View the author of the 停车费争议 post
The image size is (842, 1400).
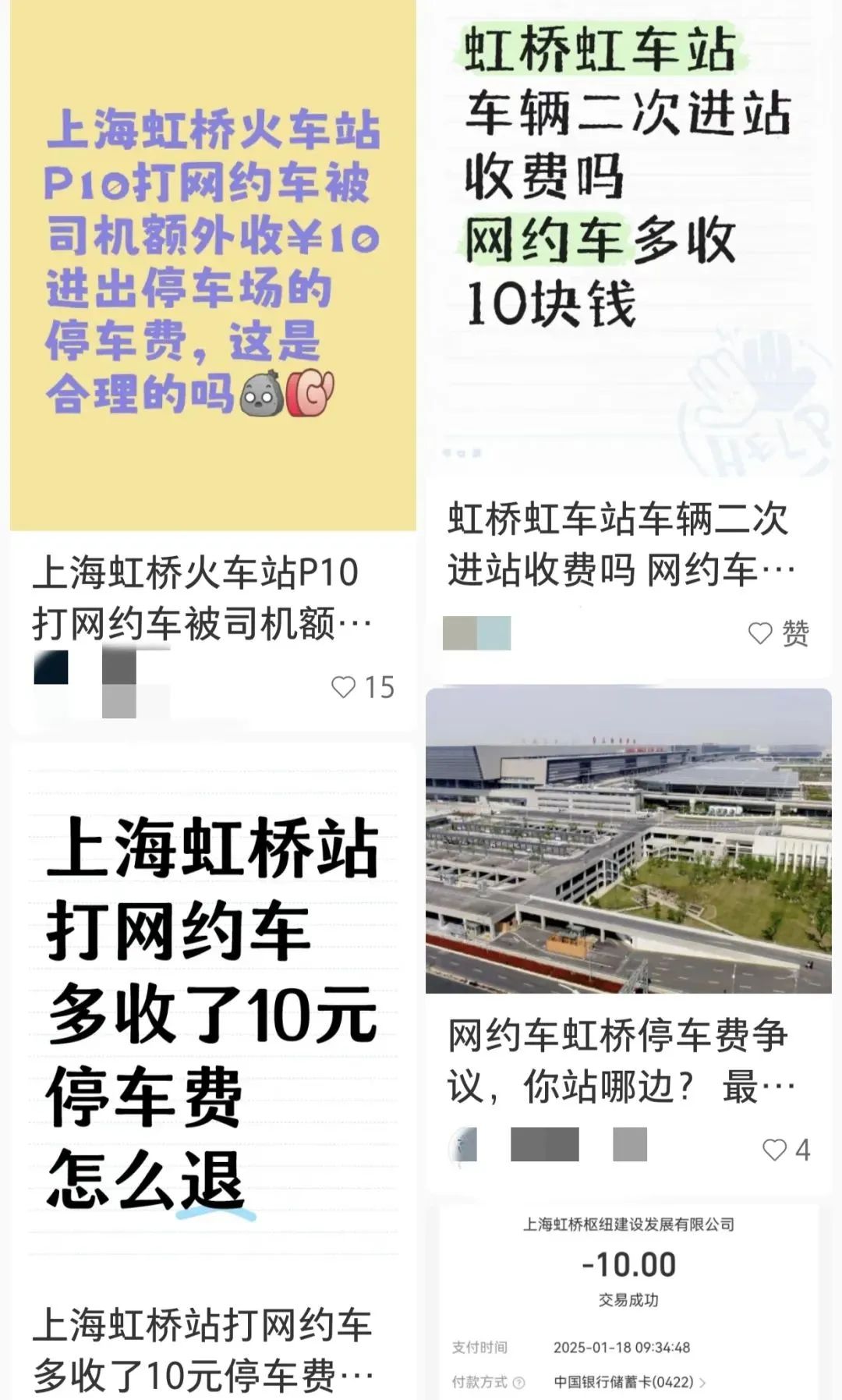(463, 1145)
